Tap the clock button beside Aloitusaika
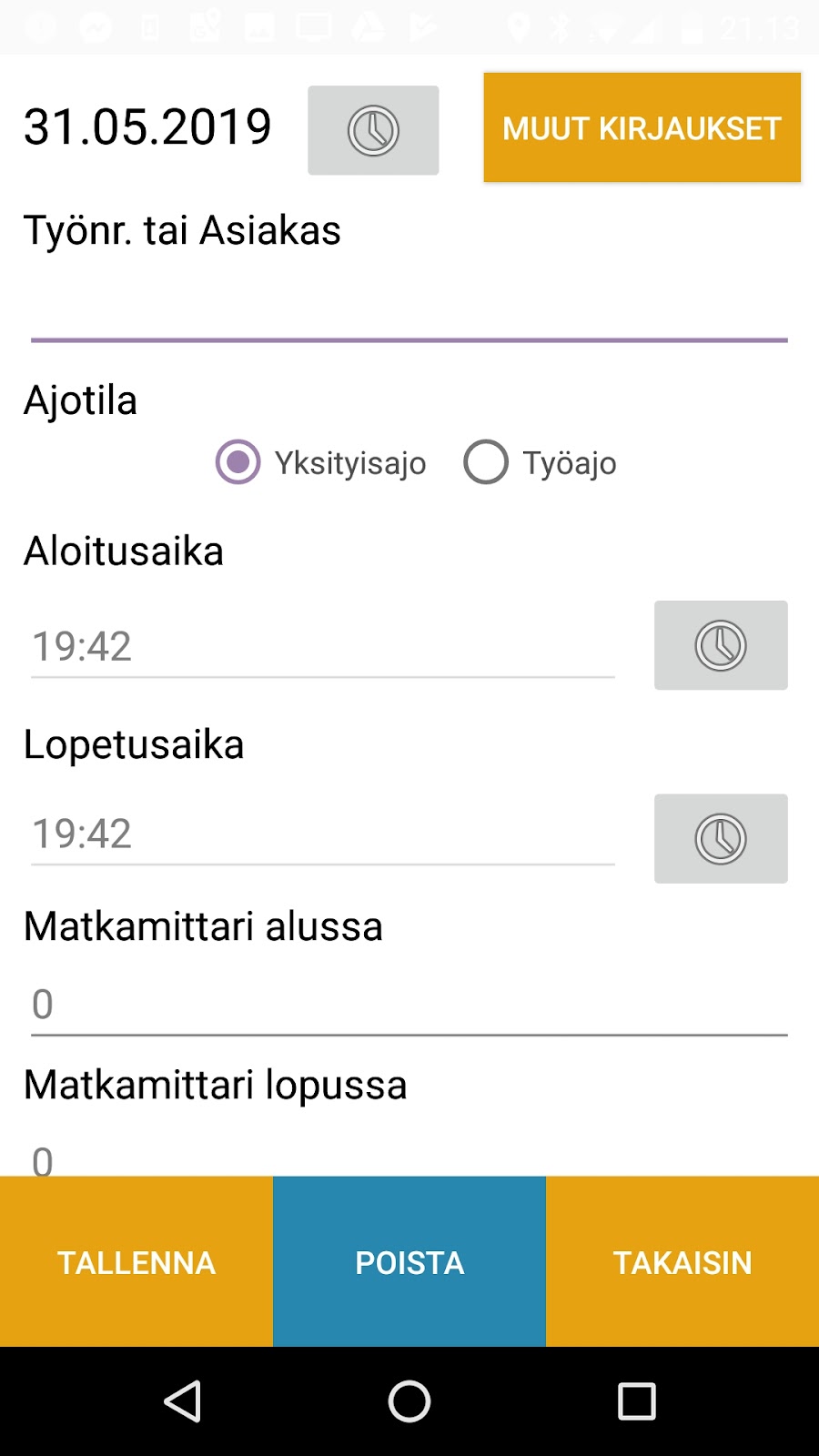This screenshot has height=1456, width=819. [x=721, y=645]
